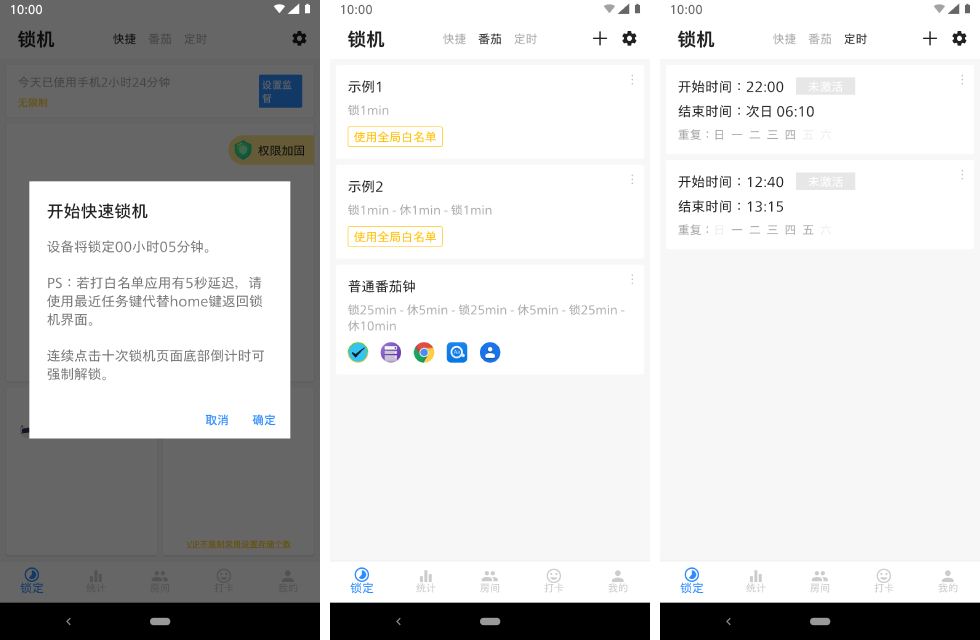Tap 使用全局白名单 under 示例2

tap(395, 237)
